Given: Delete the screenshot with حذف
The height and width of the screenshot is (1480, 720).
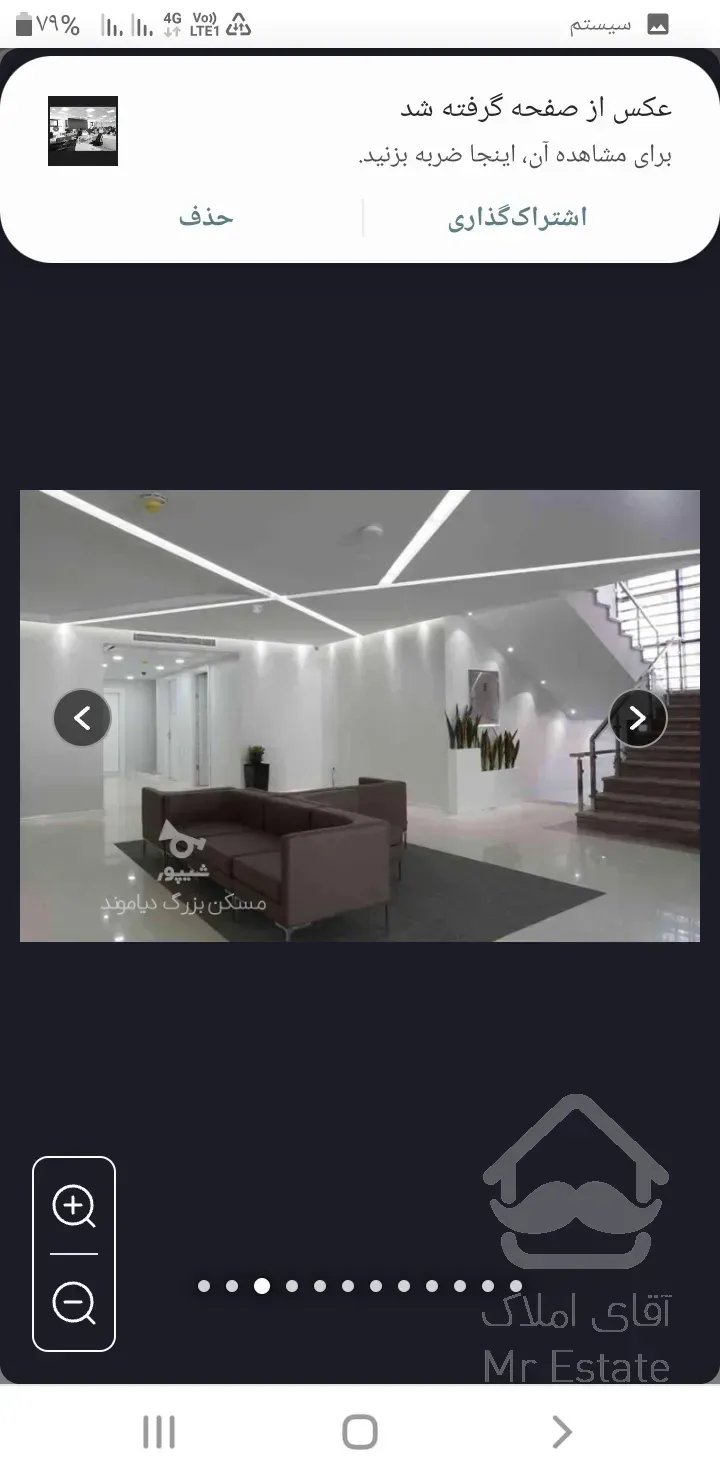Looking at the screenshot, I should click(x=206, y=218).
